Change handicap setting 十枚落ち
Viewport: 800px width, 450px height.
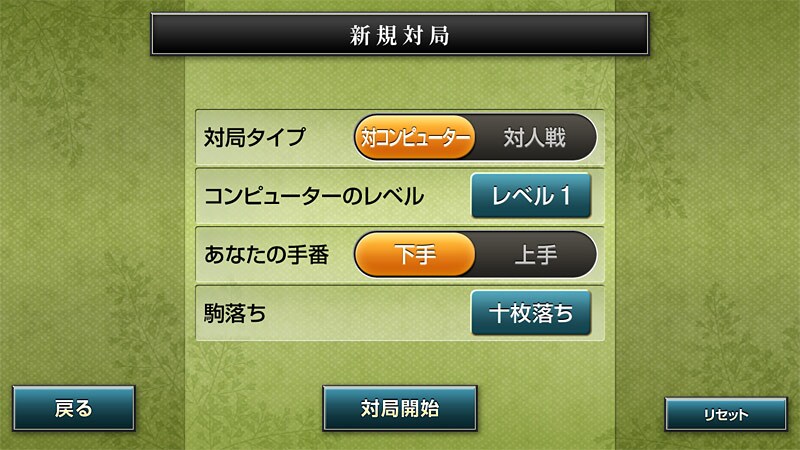click(531, 313)
